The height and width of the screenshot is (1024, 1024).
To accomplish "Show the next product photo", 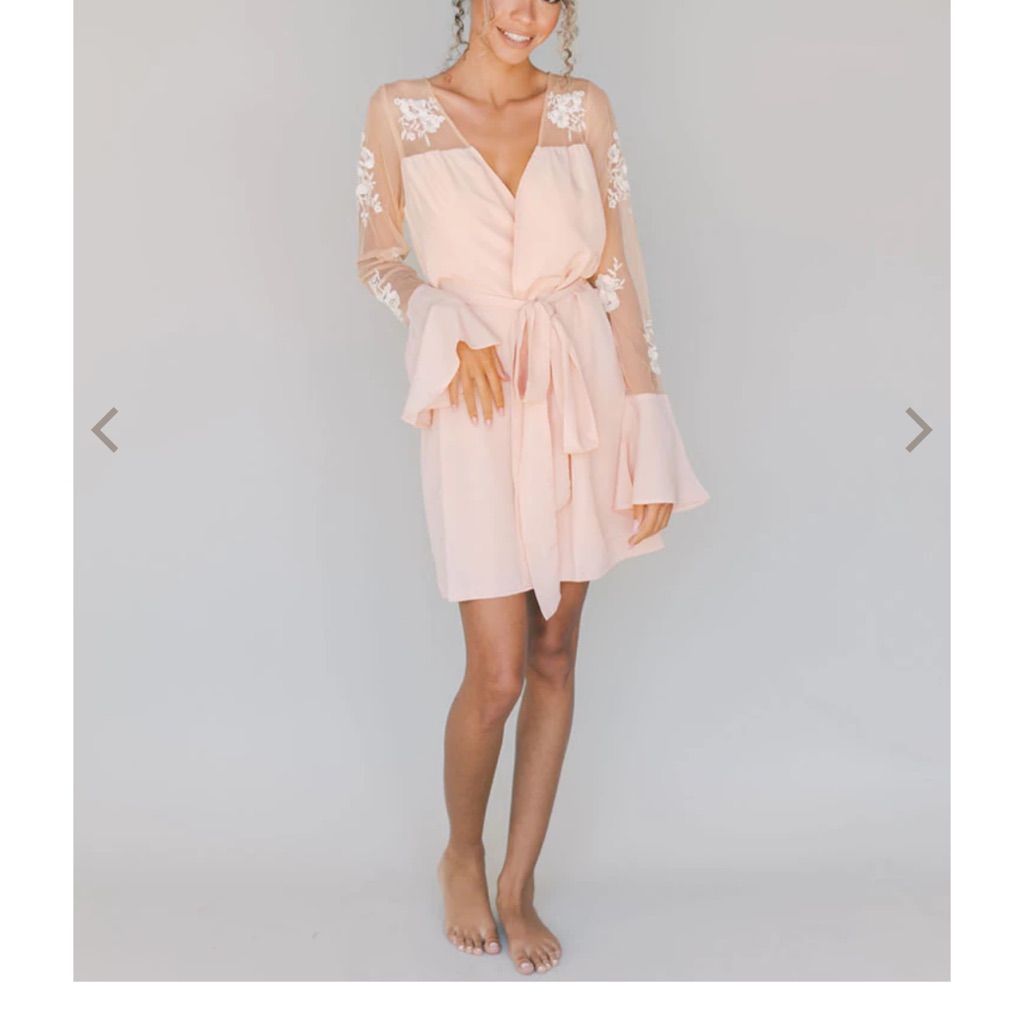I will 918,430.
